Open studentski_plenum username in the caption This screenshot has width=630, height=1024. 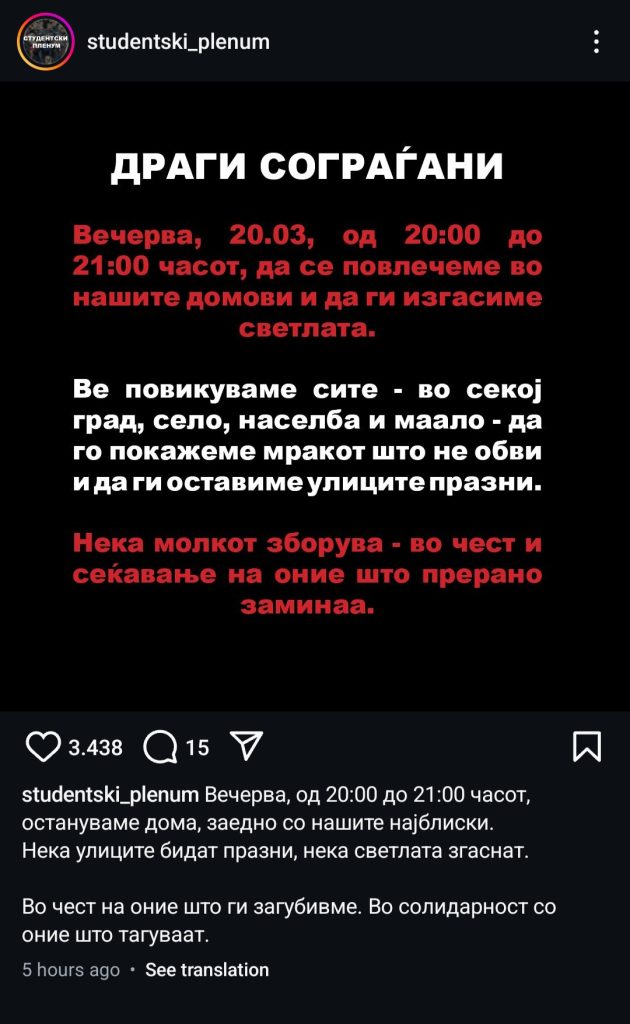click(110, 796)
